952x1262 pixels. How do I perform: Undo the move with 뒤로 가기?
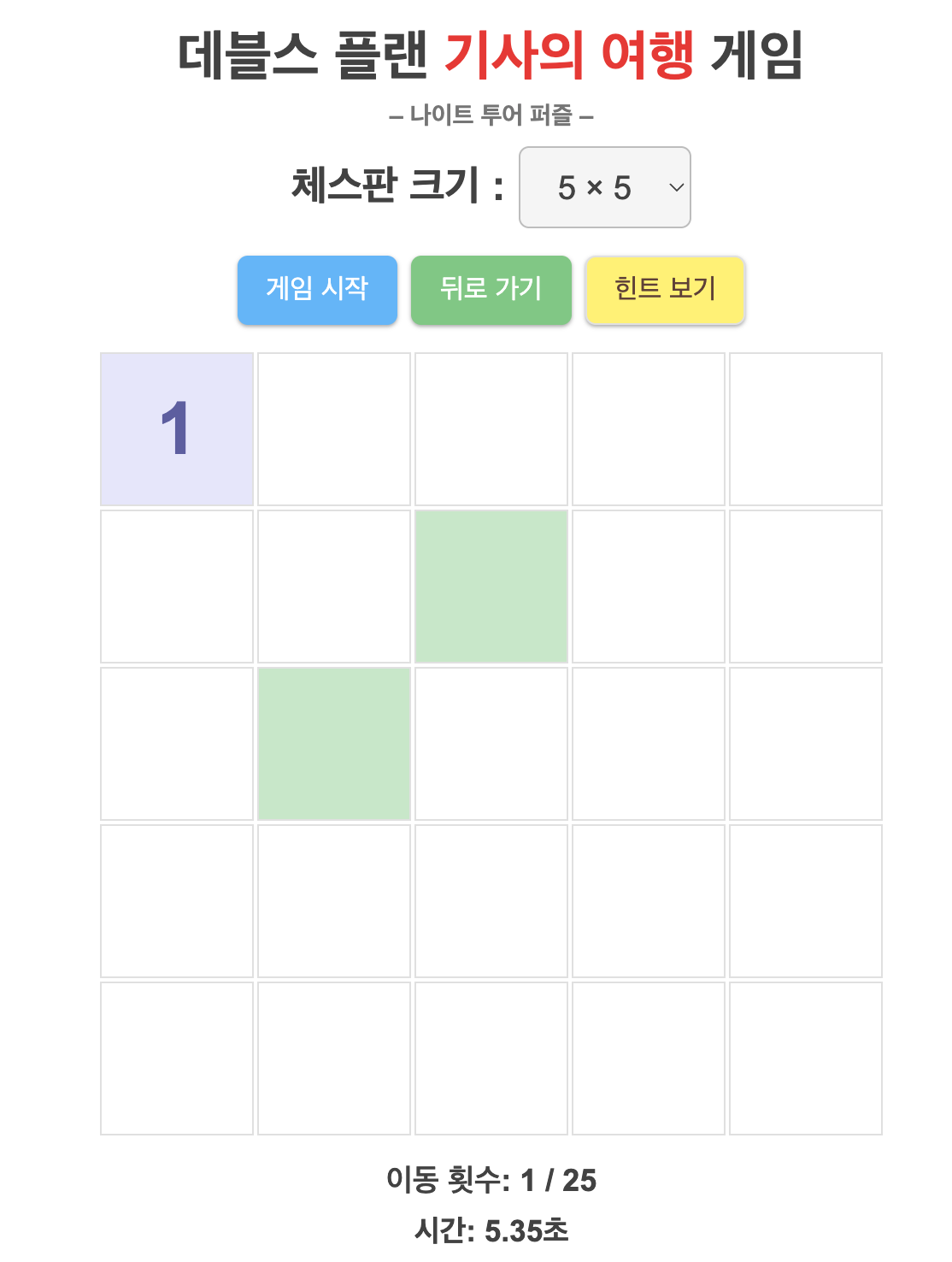click(491, 289)
